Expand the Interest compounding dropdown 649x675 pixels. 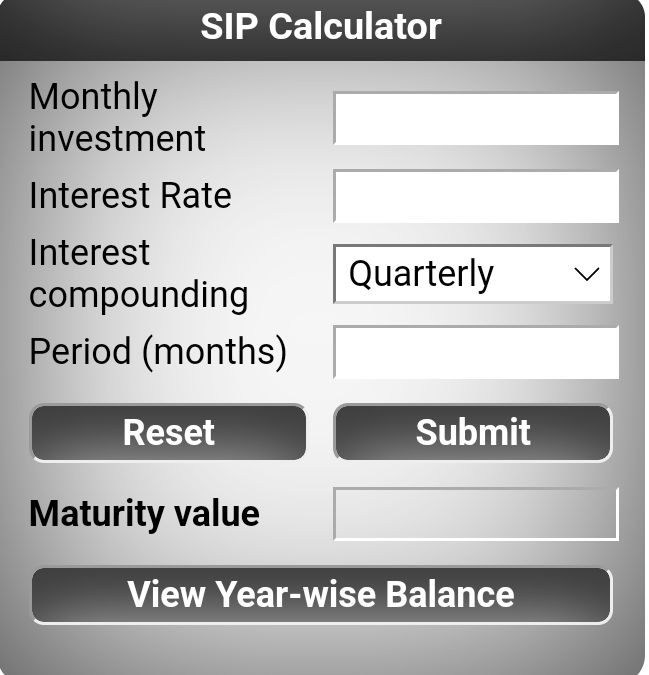(x=472, y=274)
